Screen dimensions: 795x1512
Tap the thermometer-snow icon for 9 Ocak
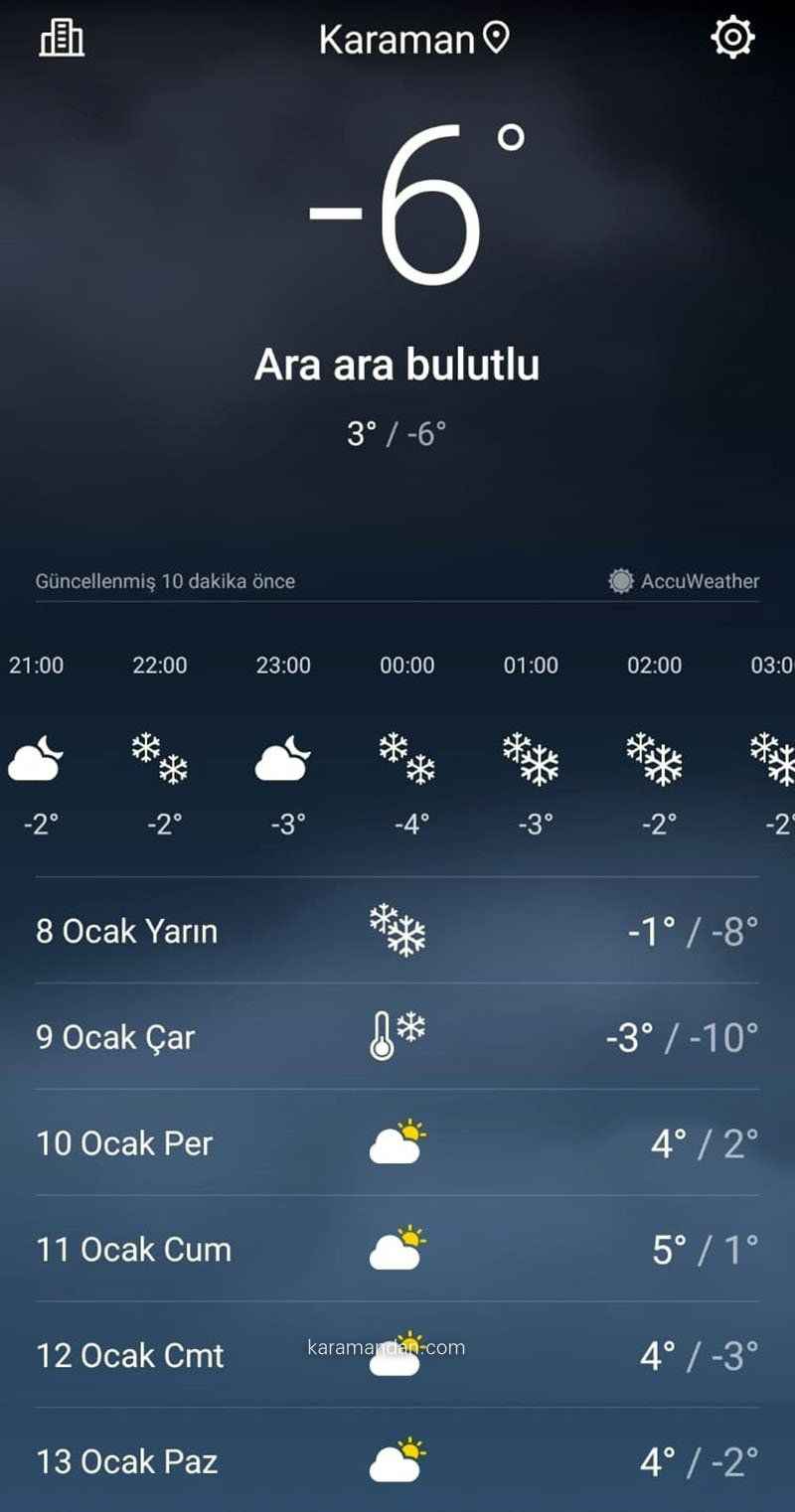pyautogui.click(x=396, y=1037)
